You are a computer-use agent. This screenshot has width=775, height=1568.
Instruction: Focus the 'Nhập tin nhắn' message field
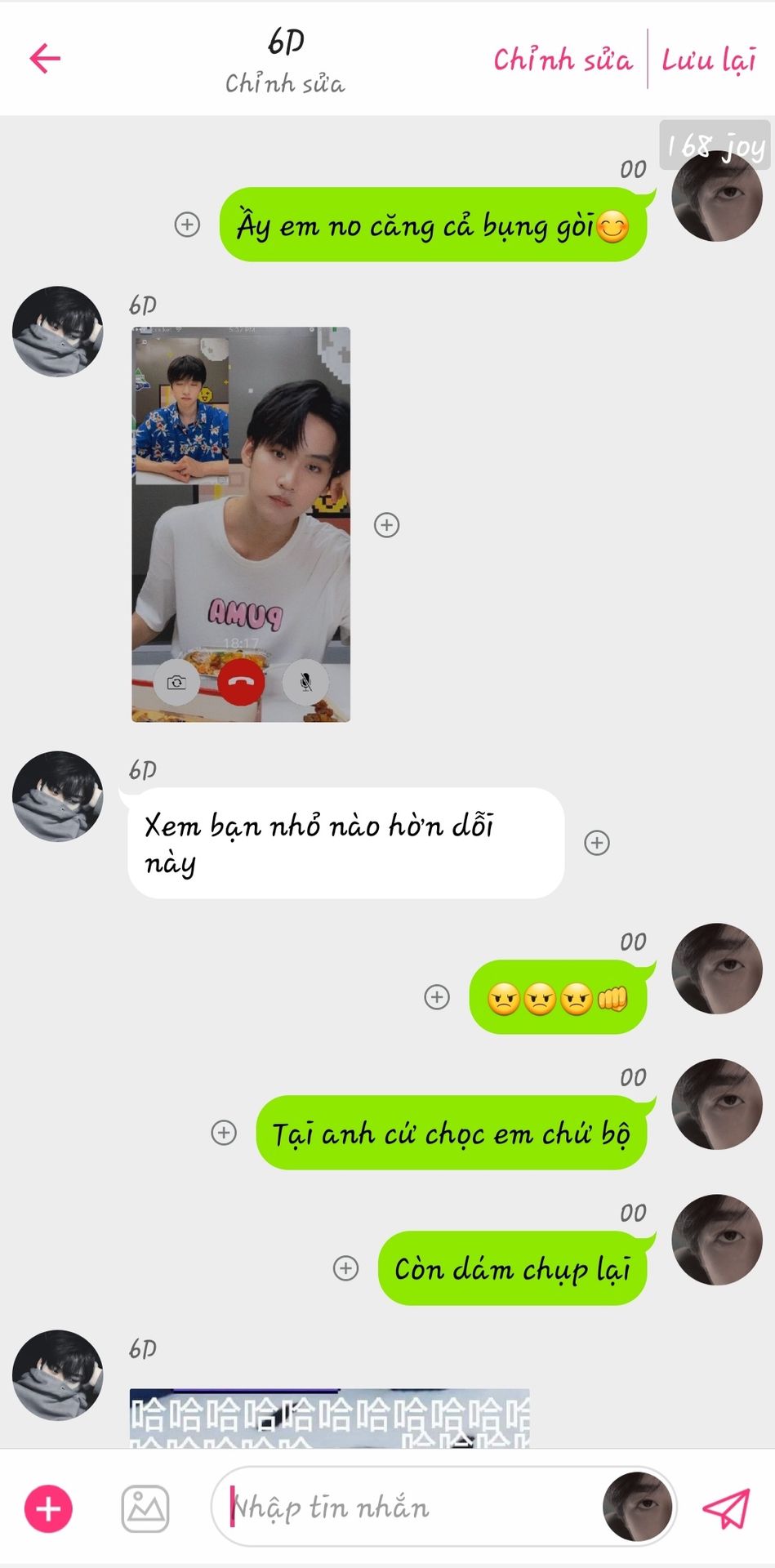point(408,1508)
